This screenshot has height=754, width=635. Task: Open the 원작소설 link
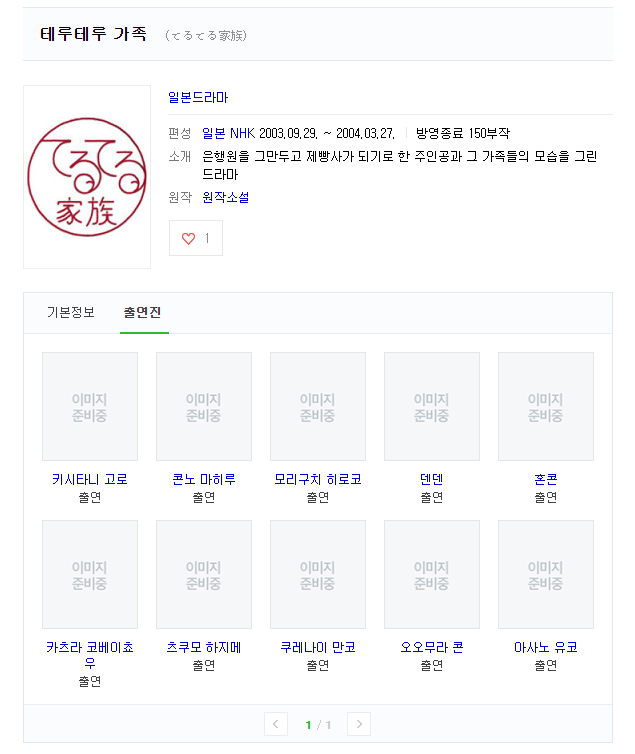coord(225,197)
